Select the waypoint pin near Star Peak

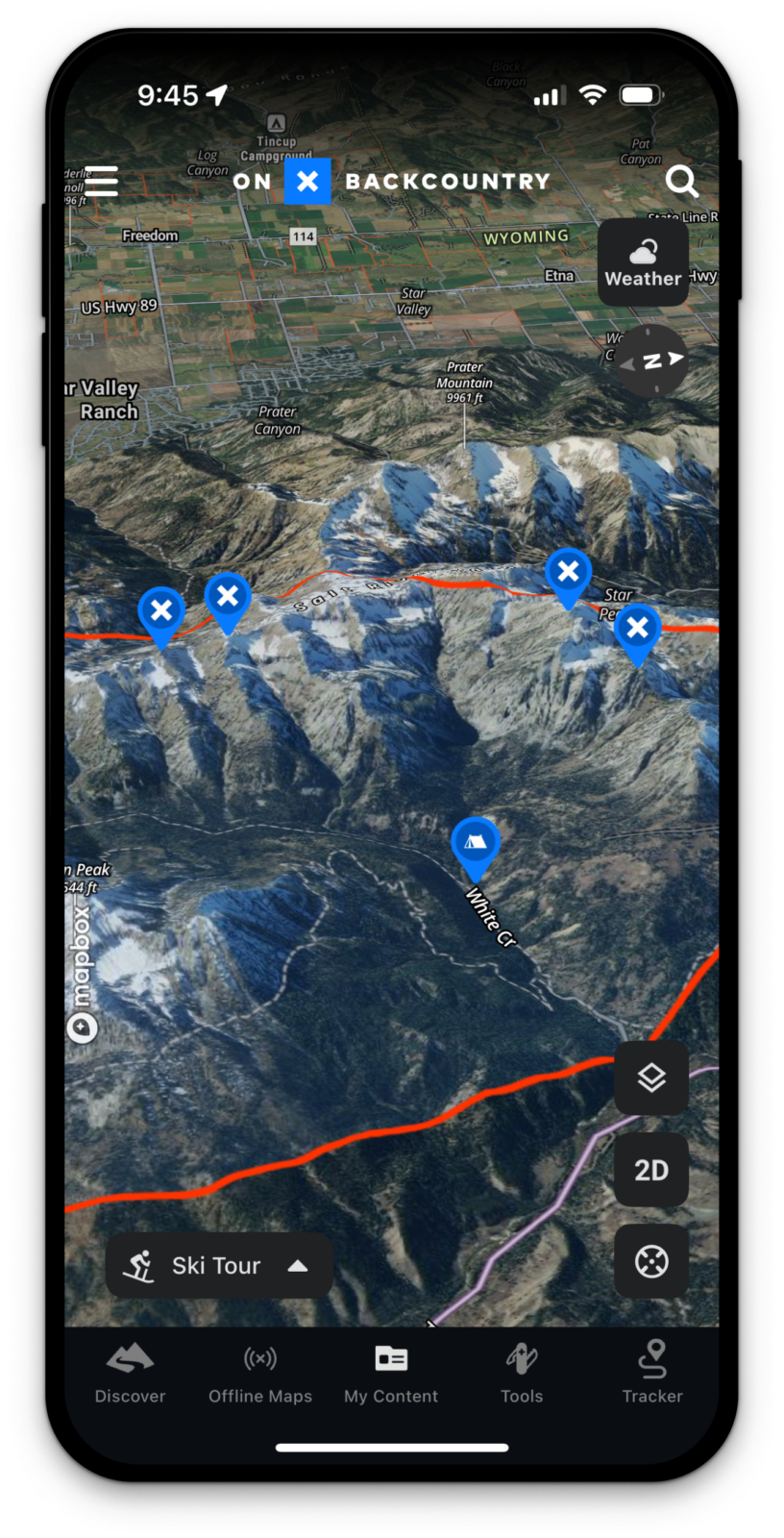636,630
